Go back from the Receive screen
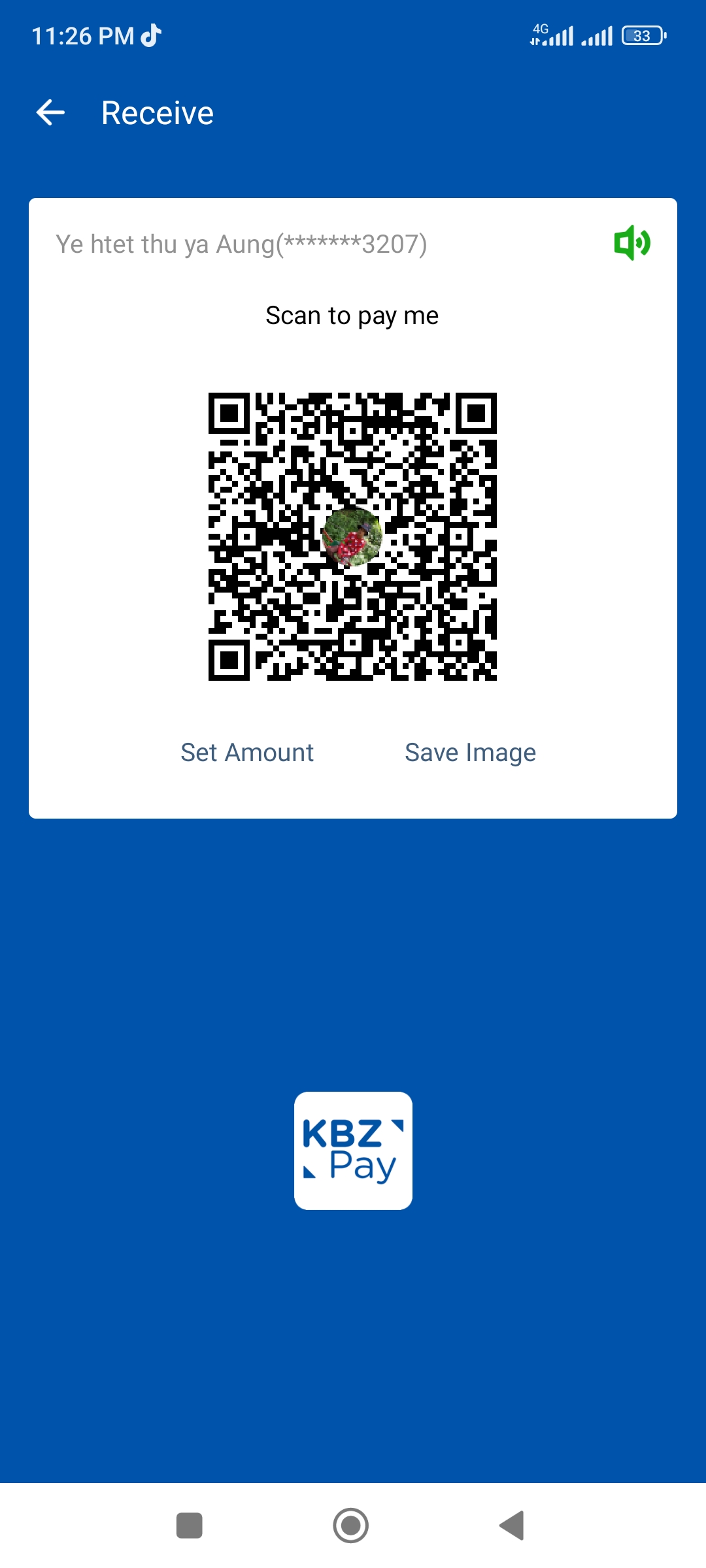Screen dimensions: 706x1568 50,112
